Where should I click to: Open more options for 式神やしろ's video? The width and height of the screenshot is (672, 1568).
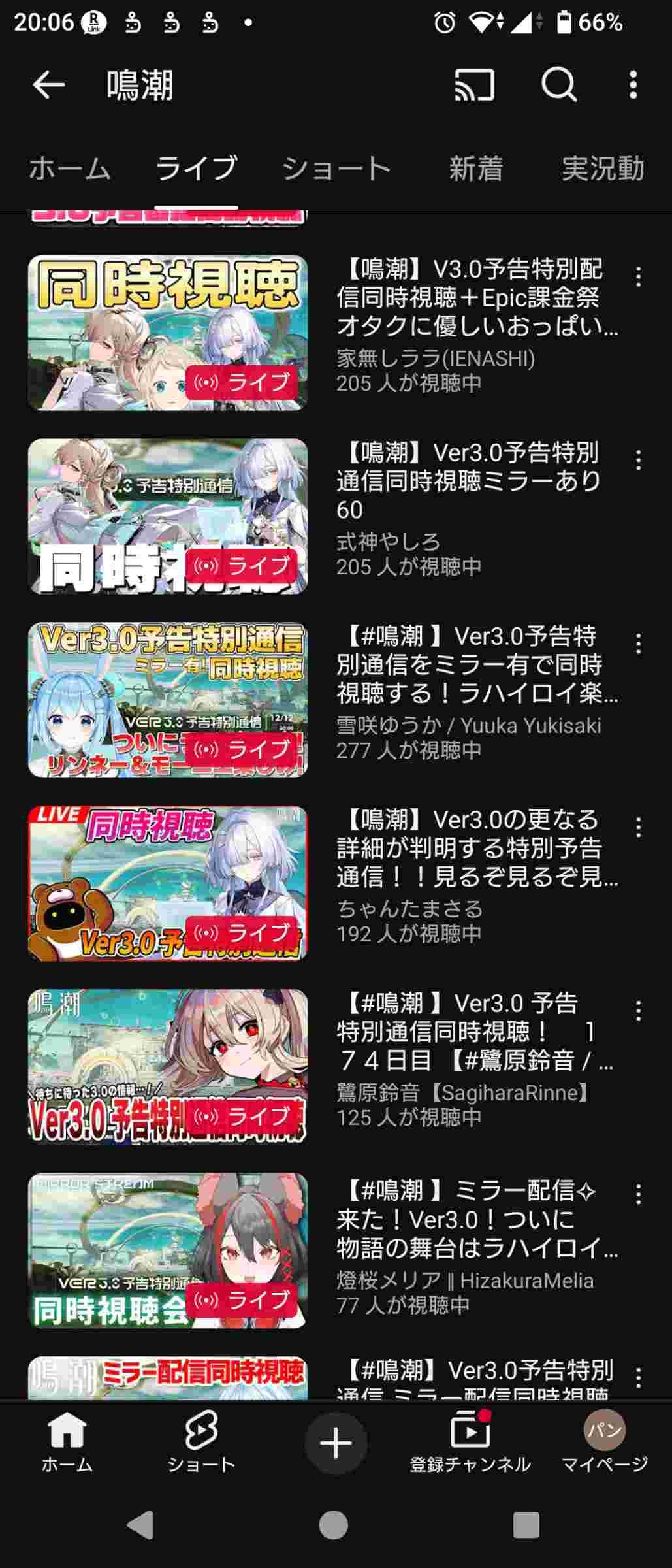click(639, 461)
